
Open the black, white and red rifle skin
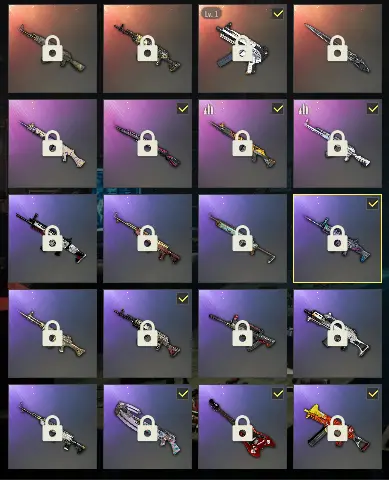click(52, 238)
